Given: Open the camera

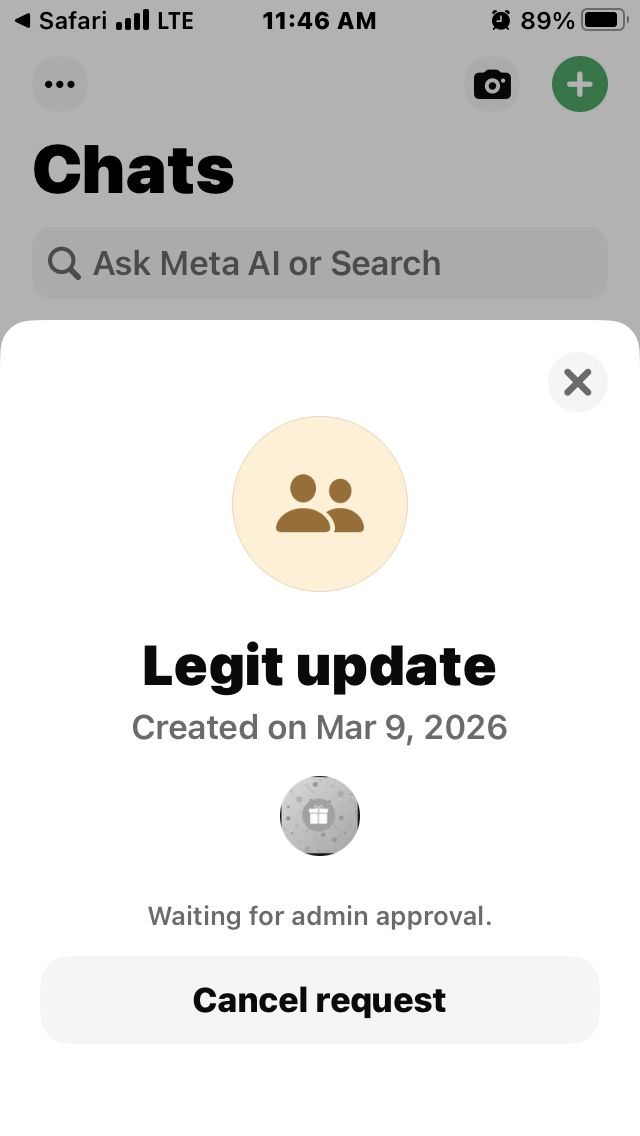Looking at the screenshot, I should (492, 85).
